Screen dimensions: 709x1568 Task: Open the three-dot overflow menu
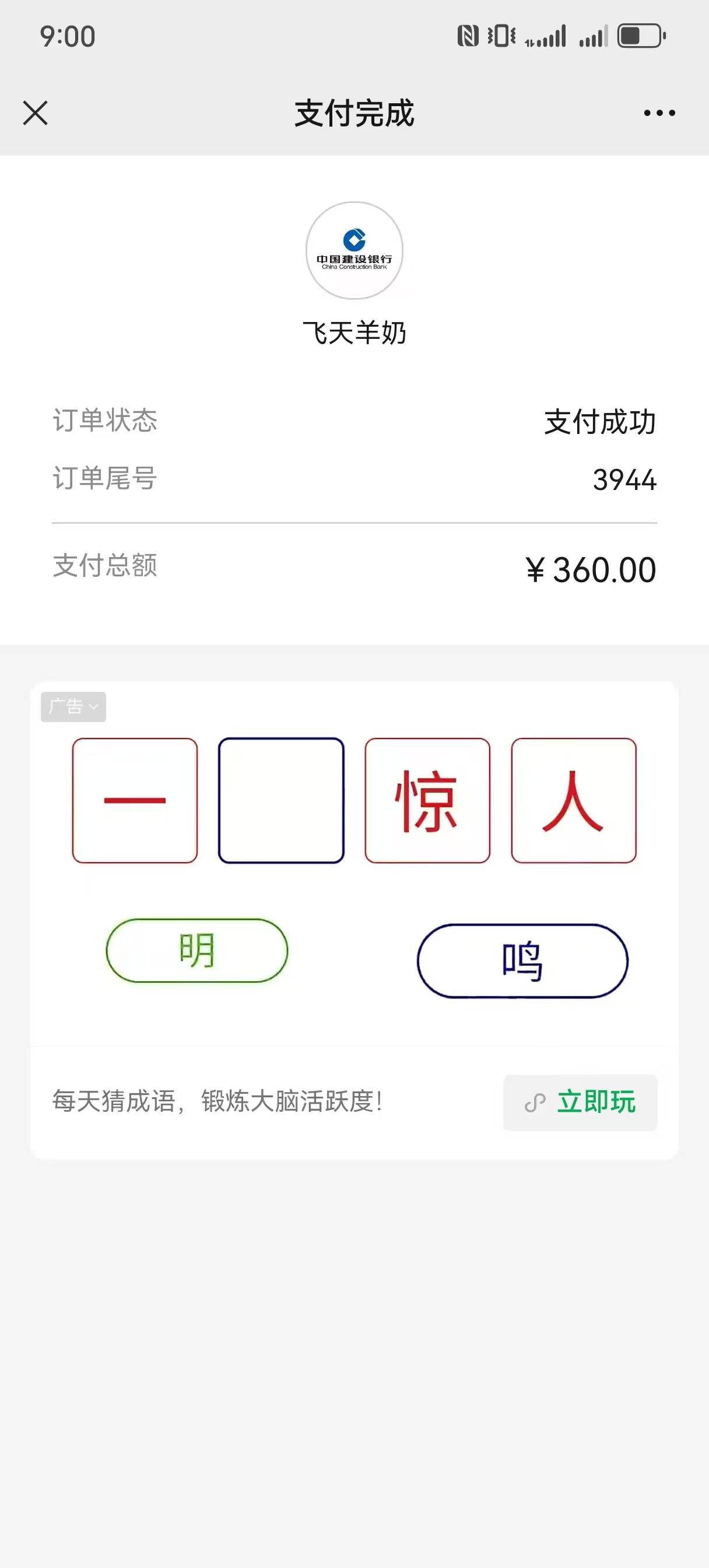click(659, 113)
